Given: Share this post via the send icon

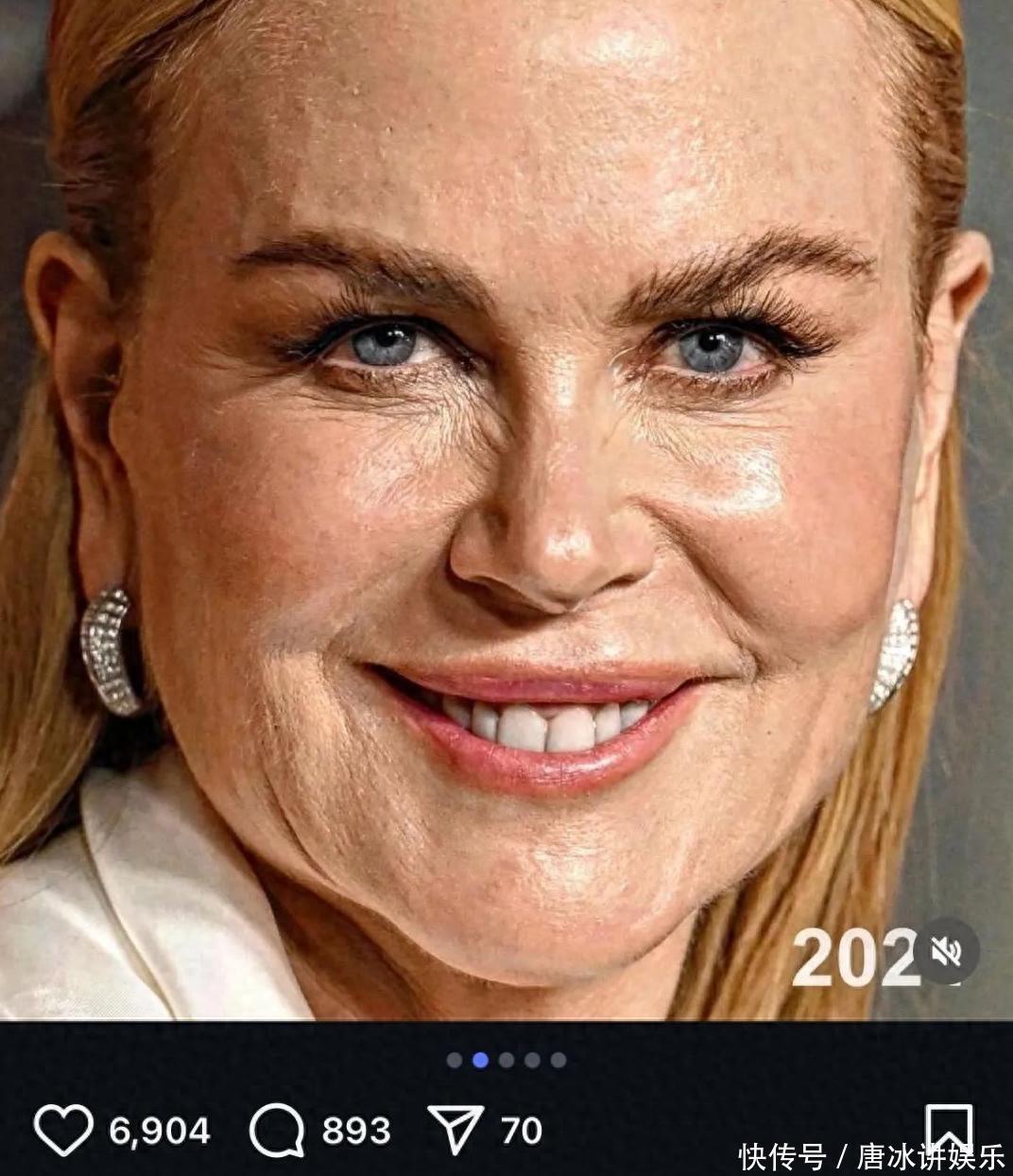Looking at the screenshot, I should pyautogui.click(x=456, y=1130).
